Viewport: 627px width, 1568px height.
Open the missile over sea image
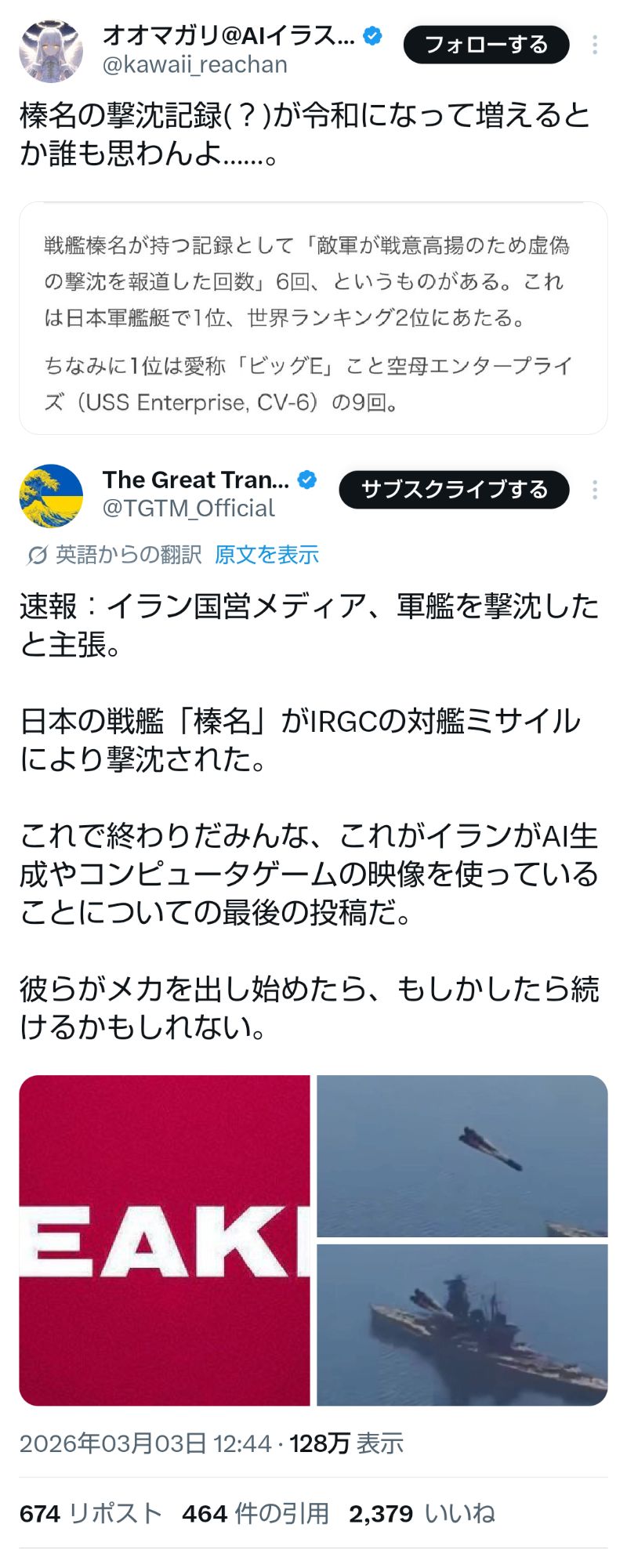462,1156
